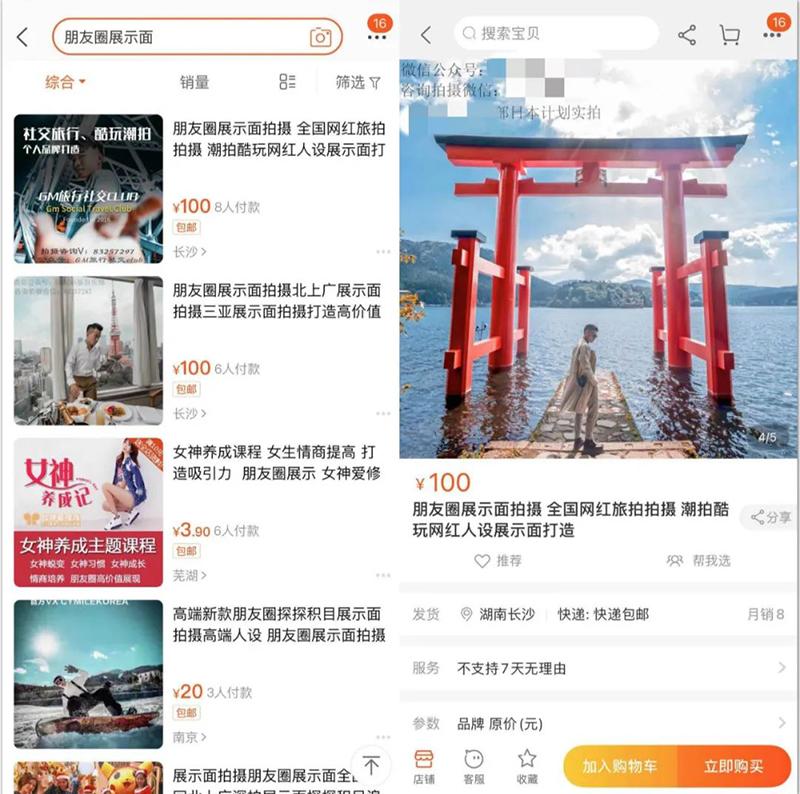Viewport: 800px width, 794px height.
Task: Tap 加入购物车 to add the item
Action: [x=620, y=766]
